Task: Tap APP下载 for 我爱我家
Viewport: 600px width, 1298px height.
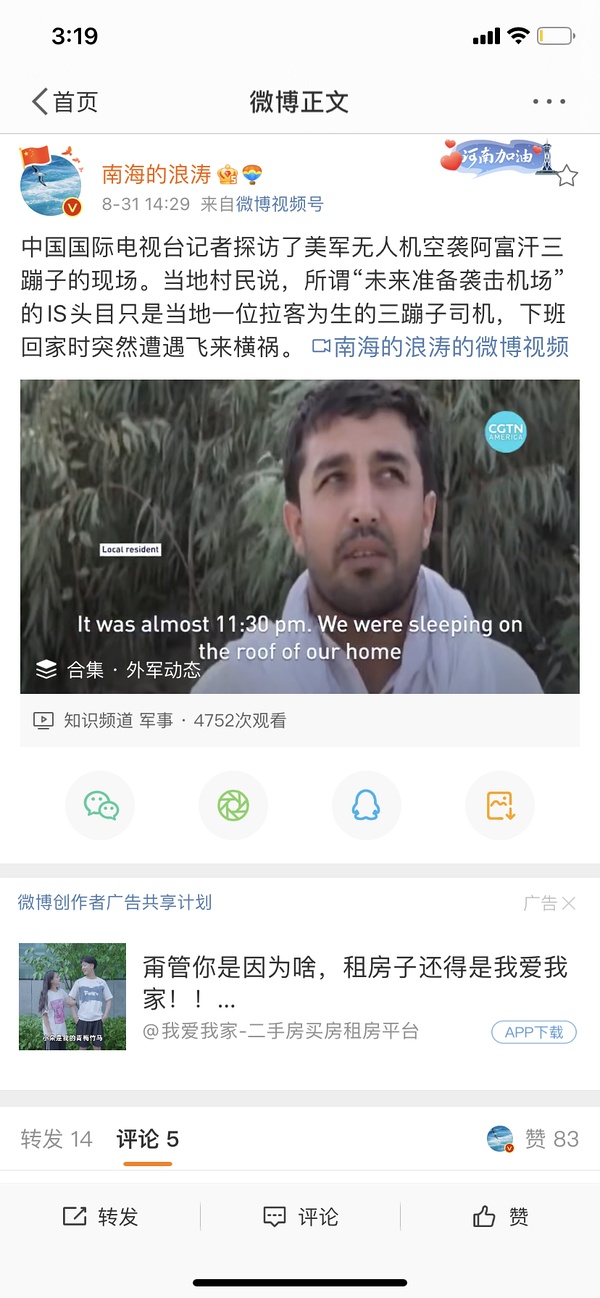Action: 534,1032
